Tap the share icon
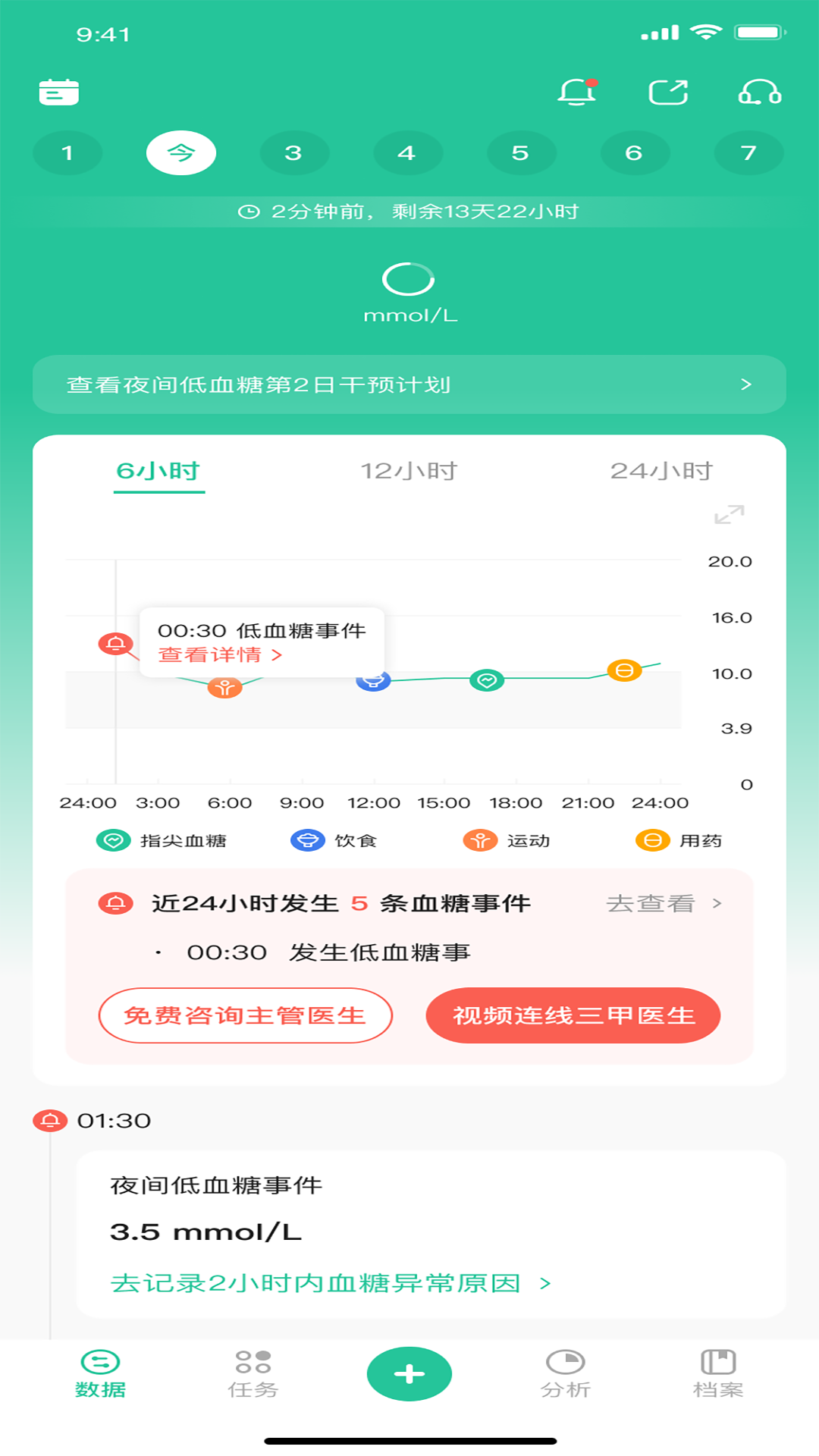Image resolution: width=819 pixels, height=1456 pixels. (x=668, y=93)
